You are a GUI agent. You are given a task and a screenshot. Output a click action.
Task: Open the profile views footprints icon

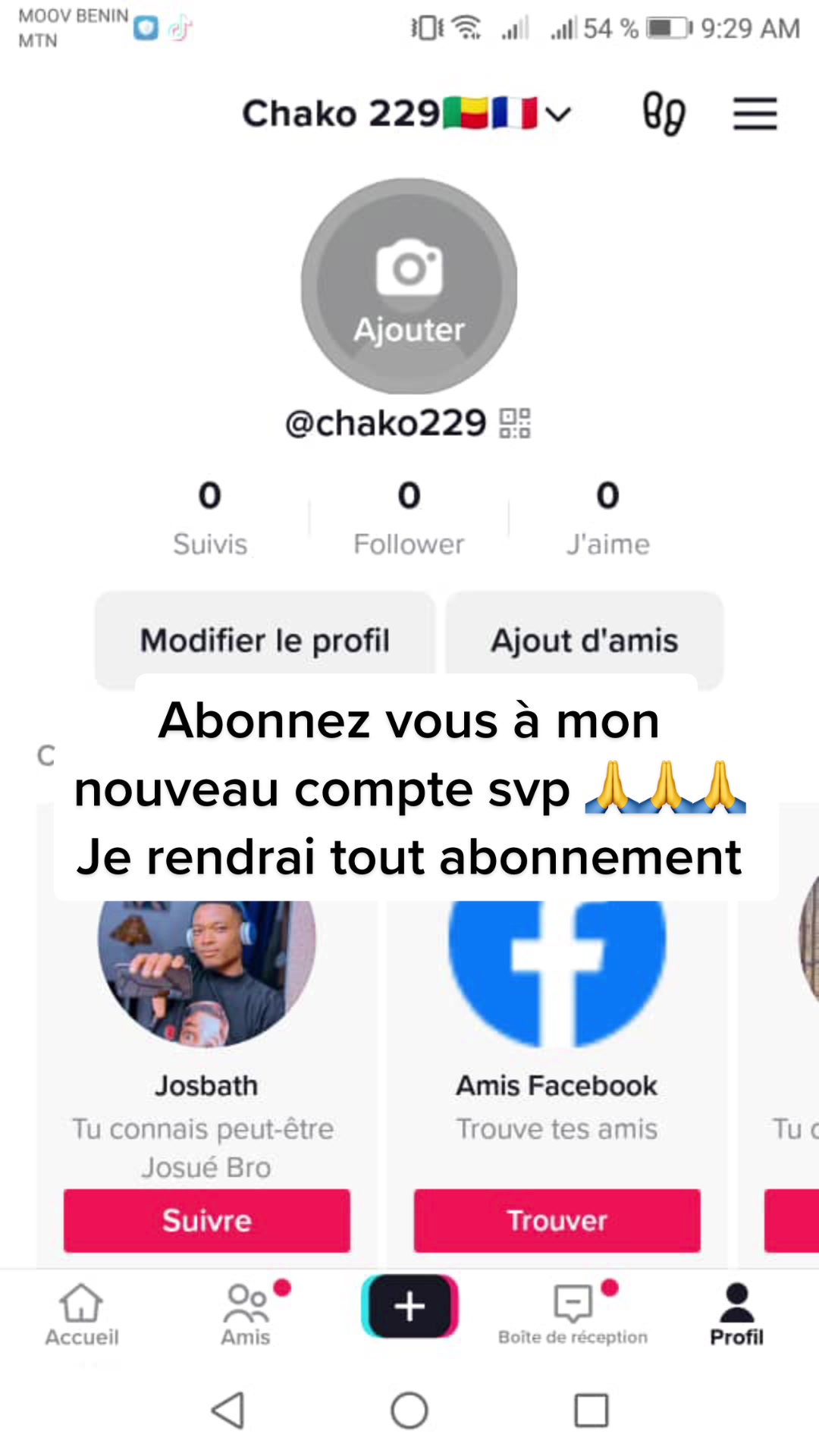click(x=664, y=114)
